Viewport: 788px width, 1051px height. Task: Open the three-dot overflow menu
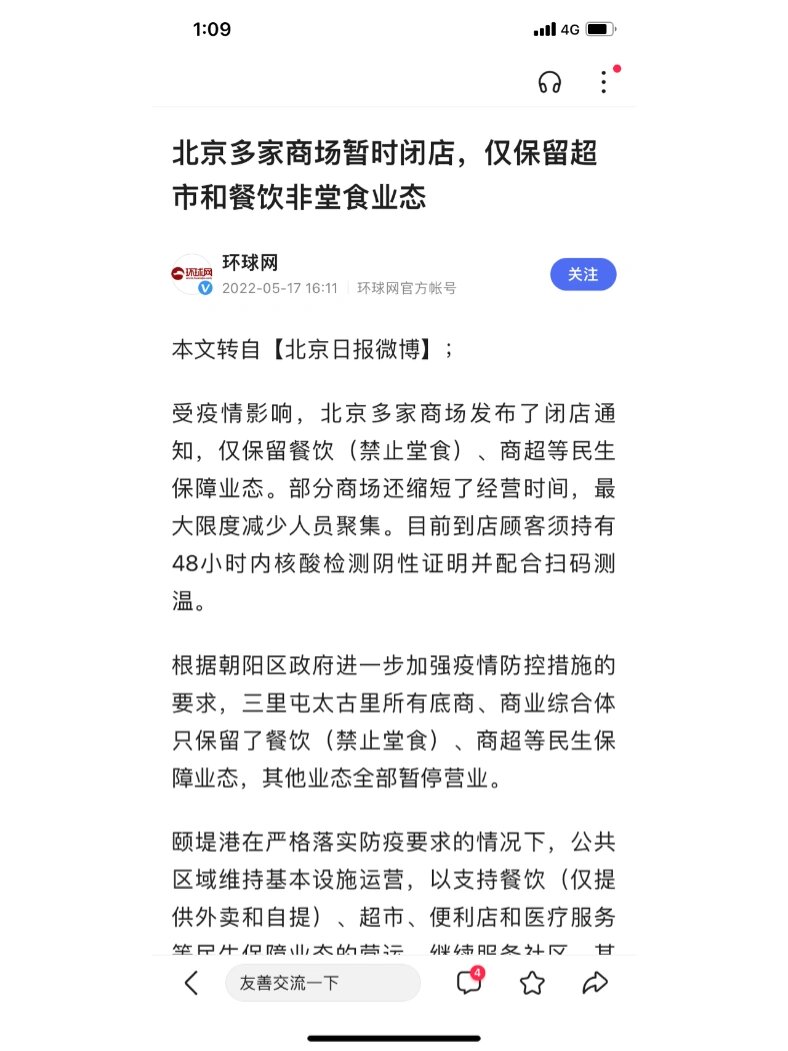click(604, 82)
